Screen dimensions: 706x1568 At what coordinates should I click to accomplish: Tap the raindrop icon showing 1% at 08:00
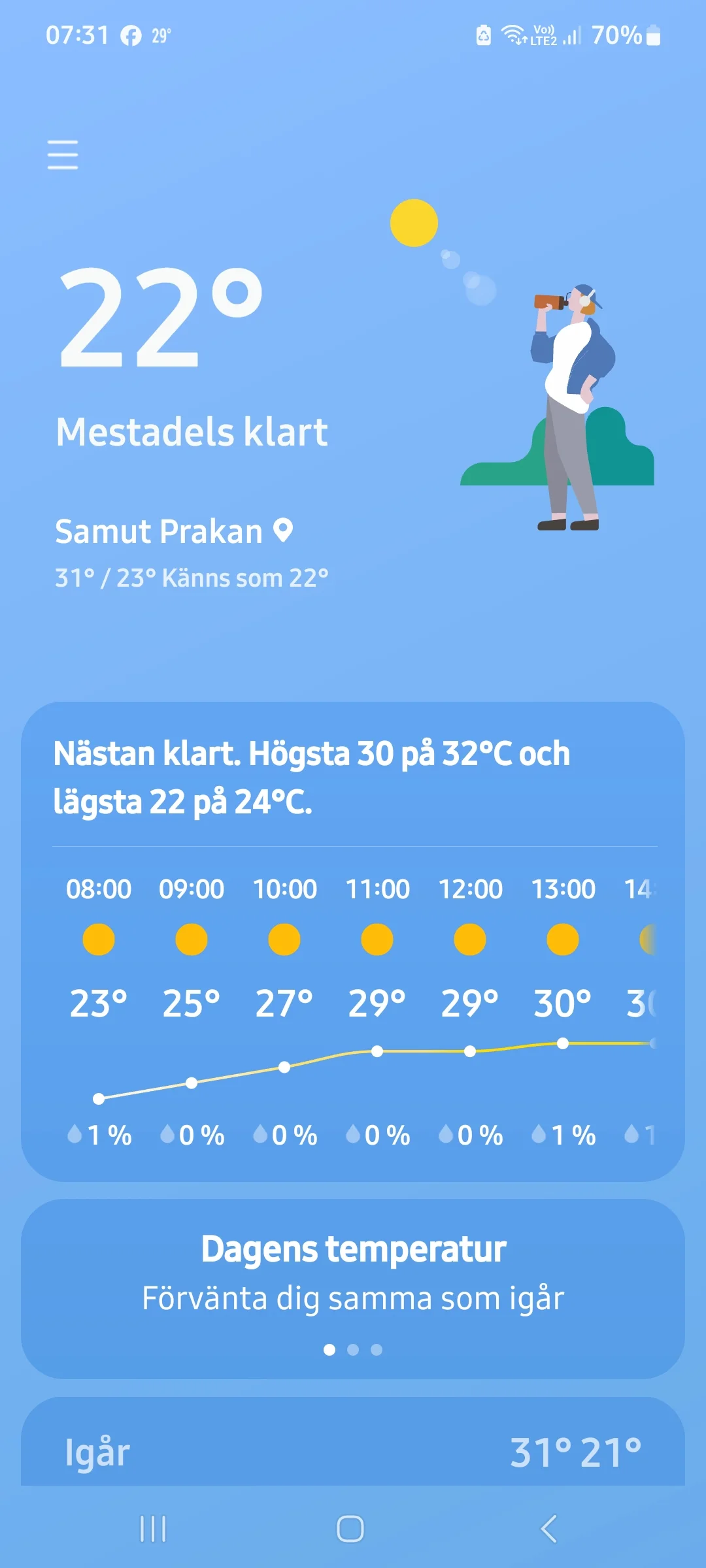74,1134
